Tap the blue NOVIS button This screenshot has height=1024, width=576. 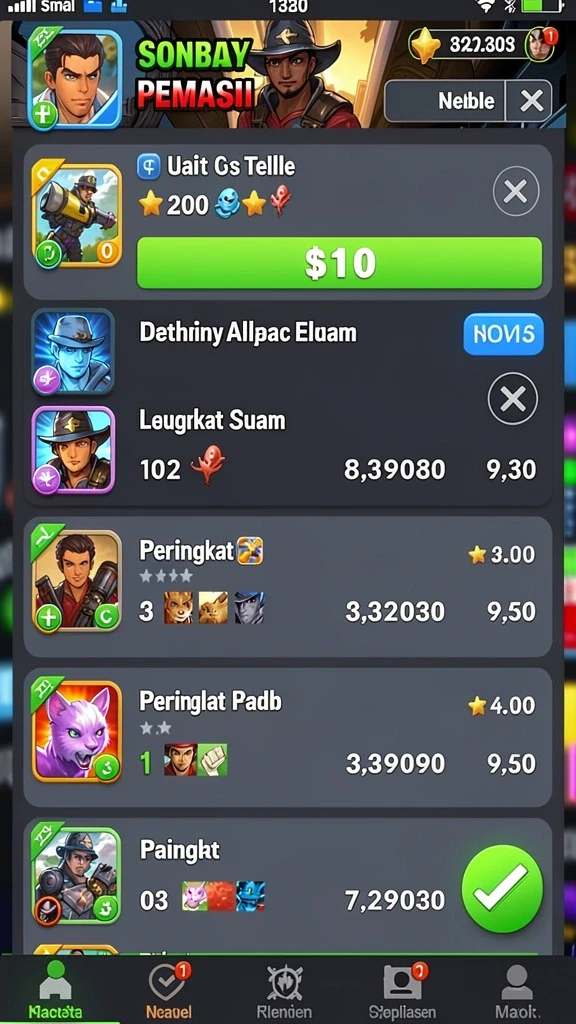[x=504, y=334]
